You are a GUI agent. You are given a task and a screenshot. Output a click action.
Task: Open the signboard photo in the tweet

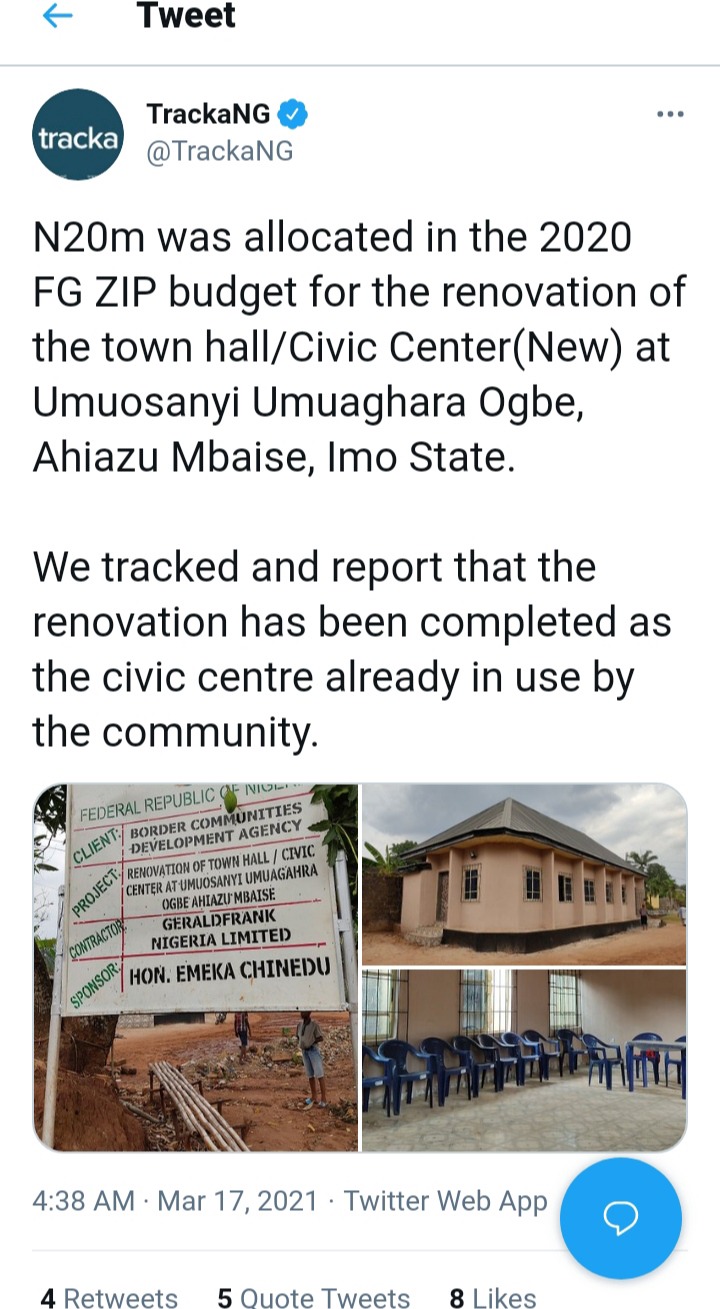(x=196, y=968)
